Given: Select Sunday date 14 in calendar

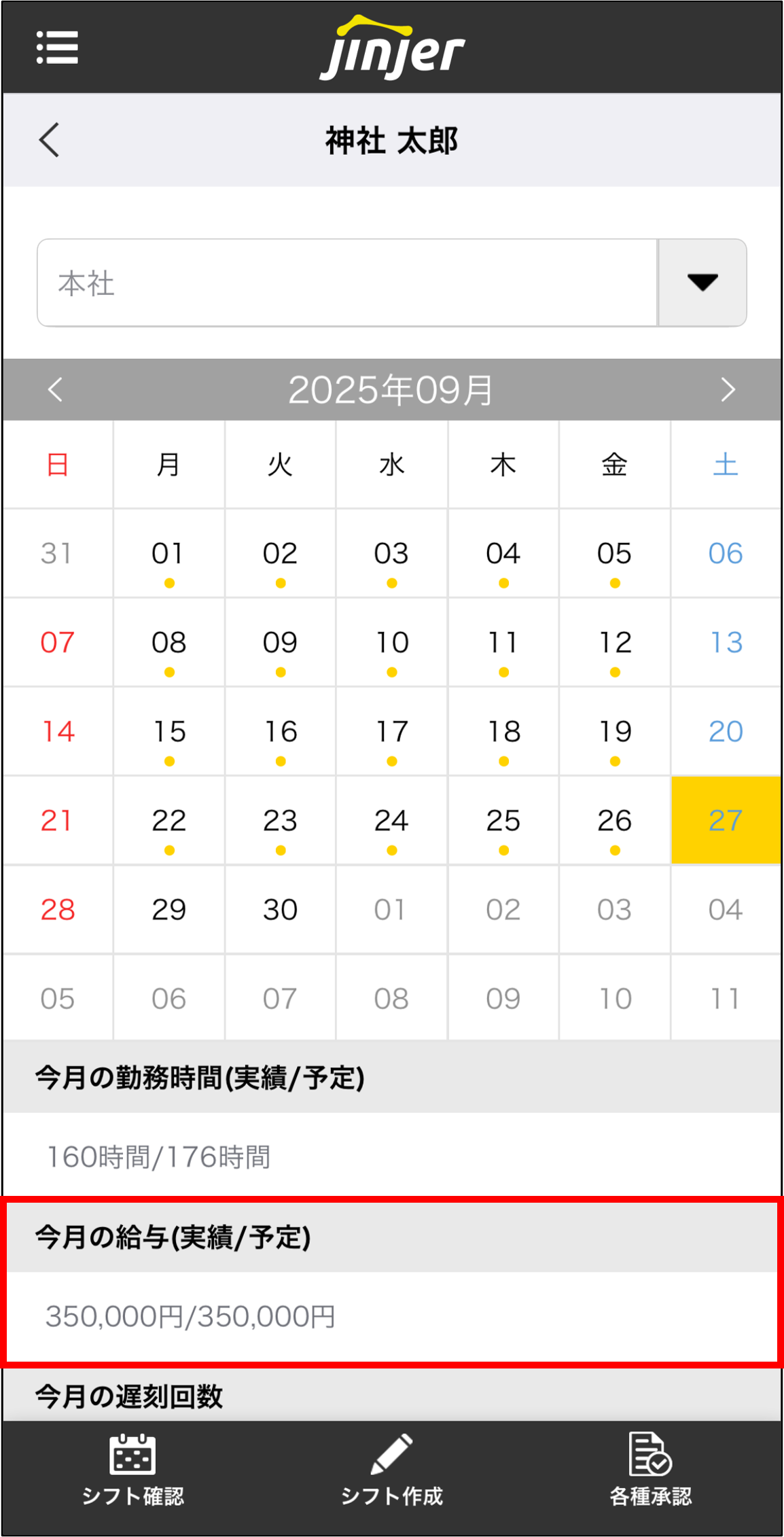Looking at the screenshot, I should point(58,732).
